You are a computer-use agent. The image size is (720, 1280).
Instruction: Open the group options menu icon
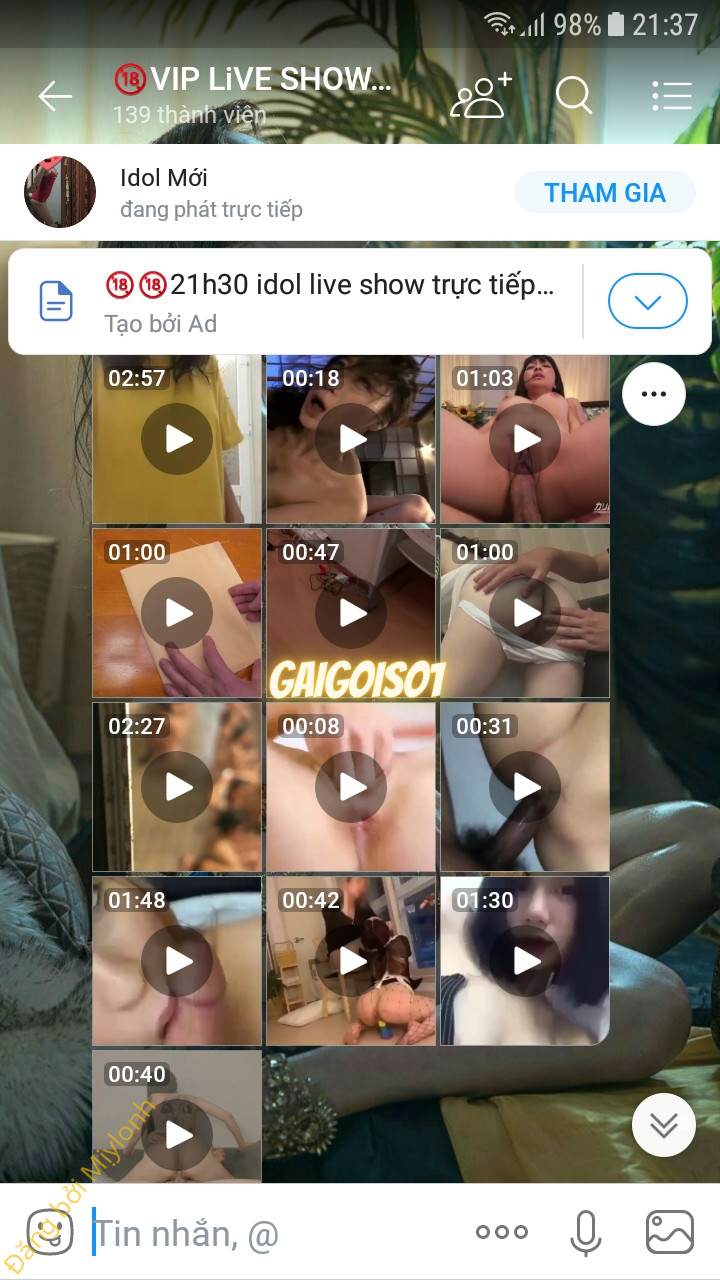click(671, 96)
